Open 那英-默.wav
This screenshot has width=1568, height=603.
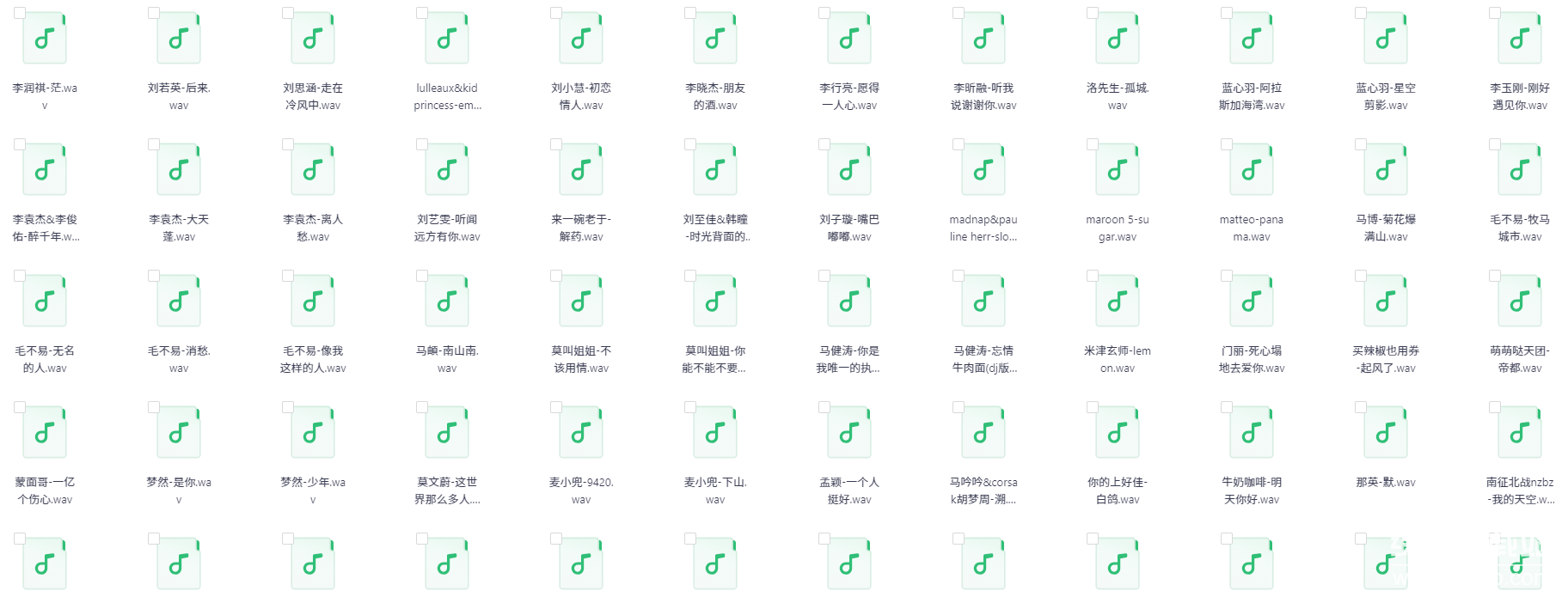(x=1386, y=434)
